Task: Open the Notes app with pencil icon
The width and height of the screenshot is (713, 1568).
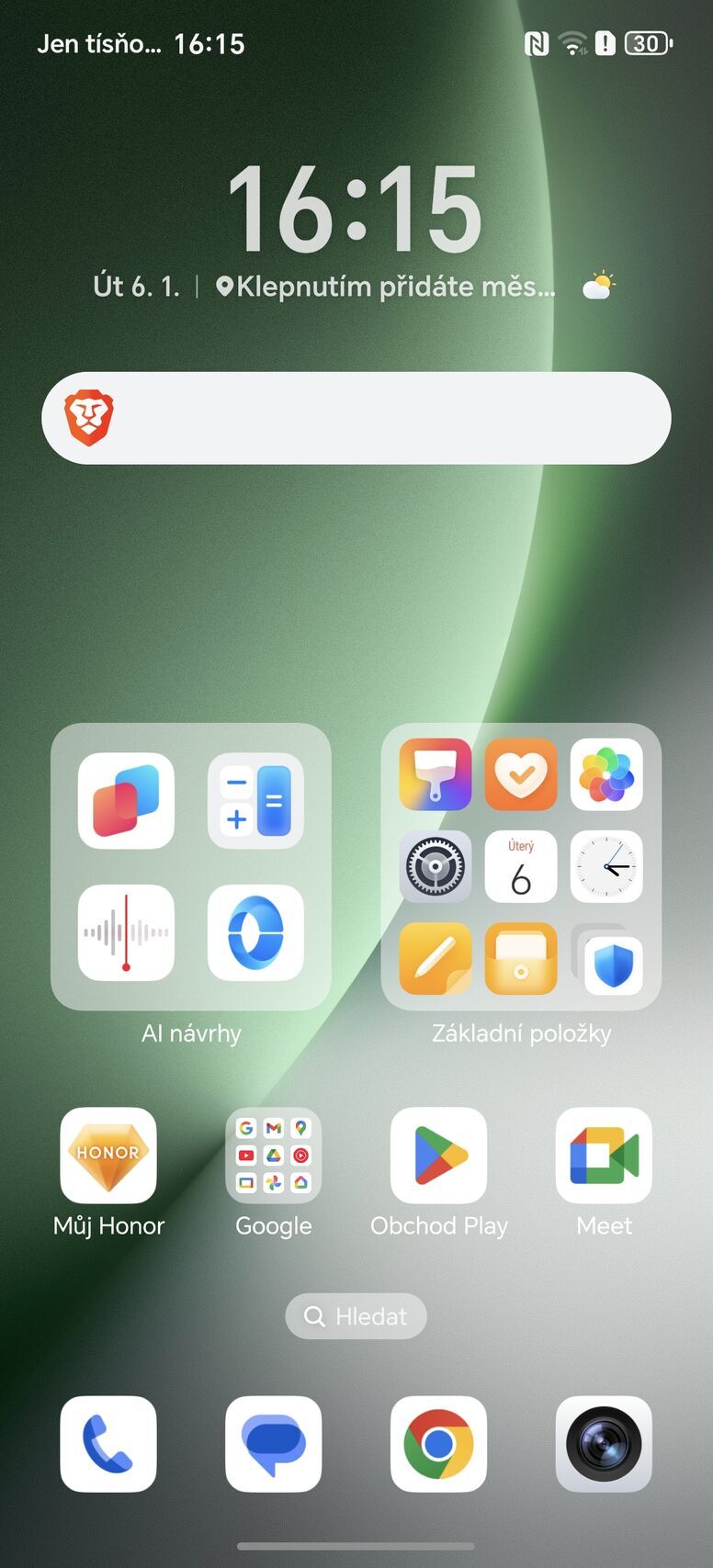Action: click(436, 958)
